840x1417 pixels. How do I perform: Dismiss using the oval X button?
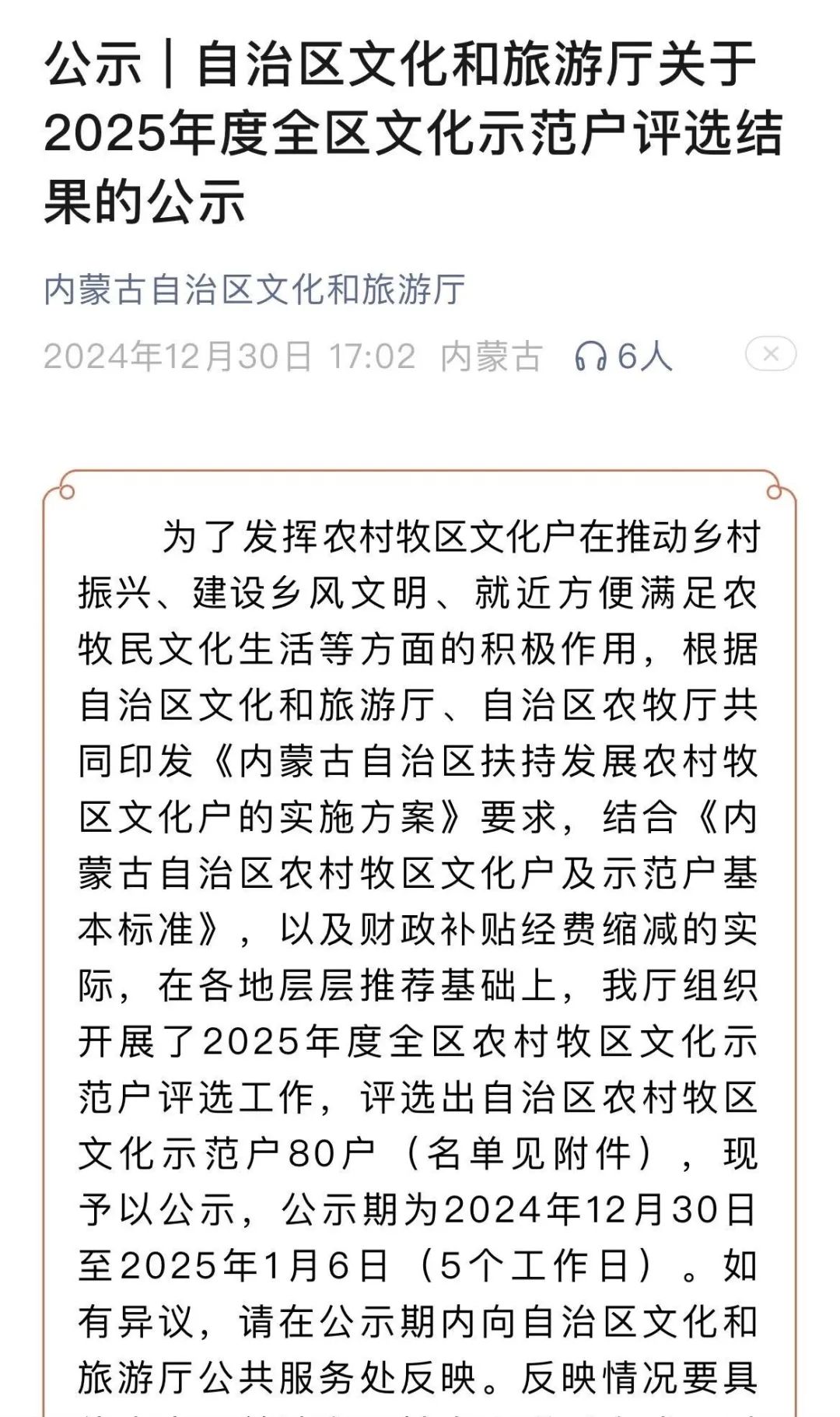click(770, 355)
